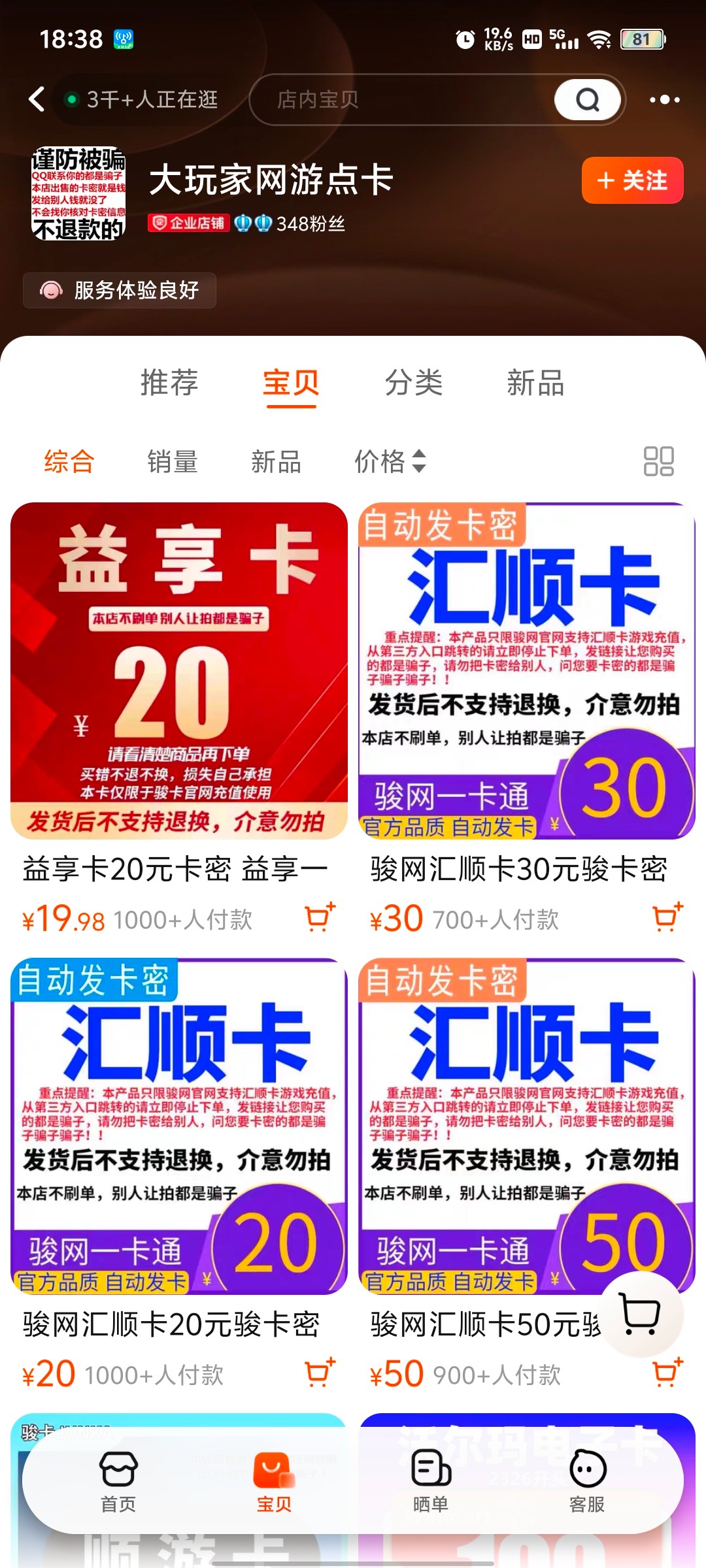Go back using the arrow icon
706x1568 pixels.
[37, 100]
